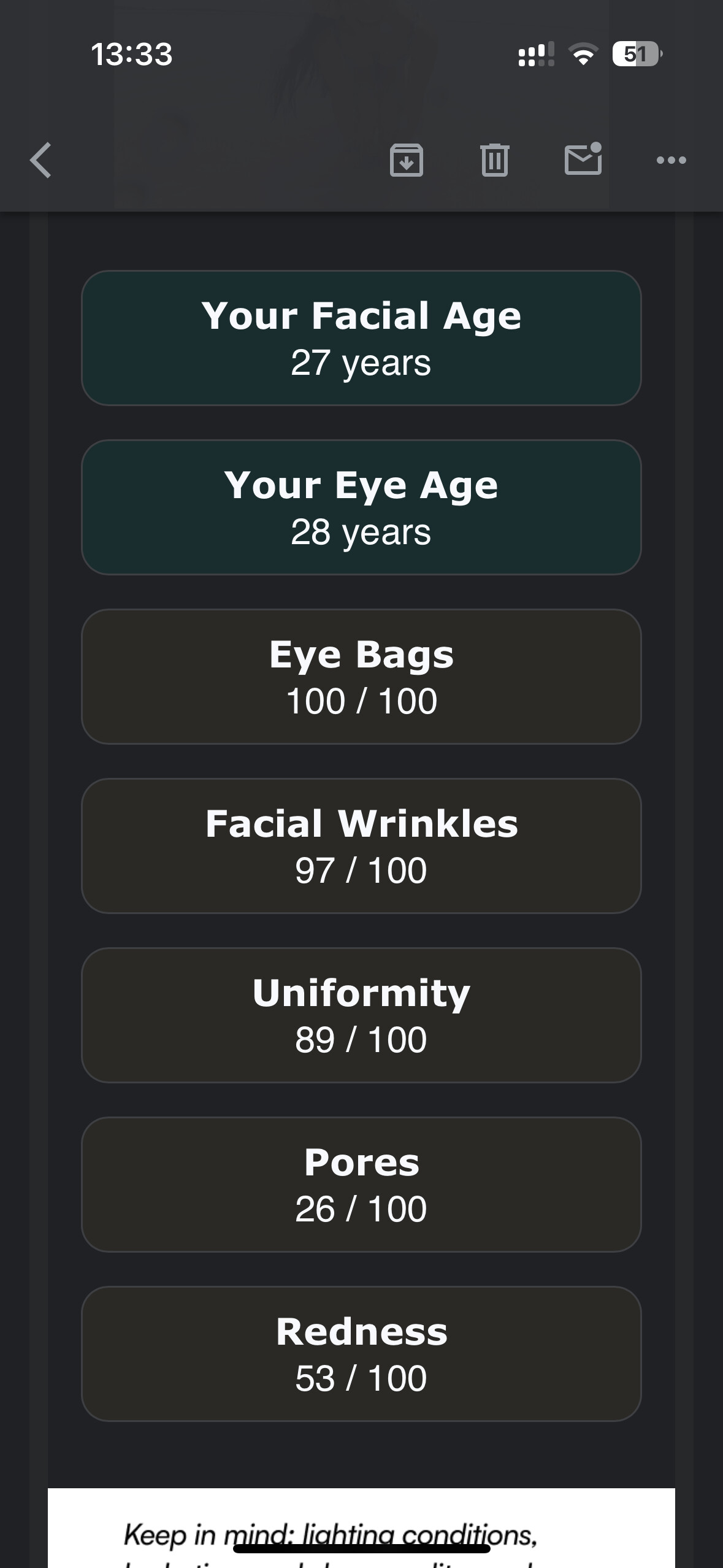Archive this email
Image resolution: width=723 pixels, height=1568 pixels.
click(x=407, y=160)
